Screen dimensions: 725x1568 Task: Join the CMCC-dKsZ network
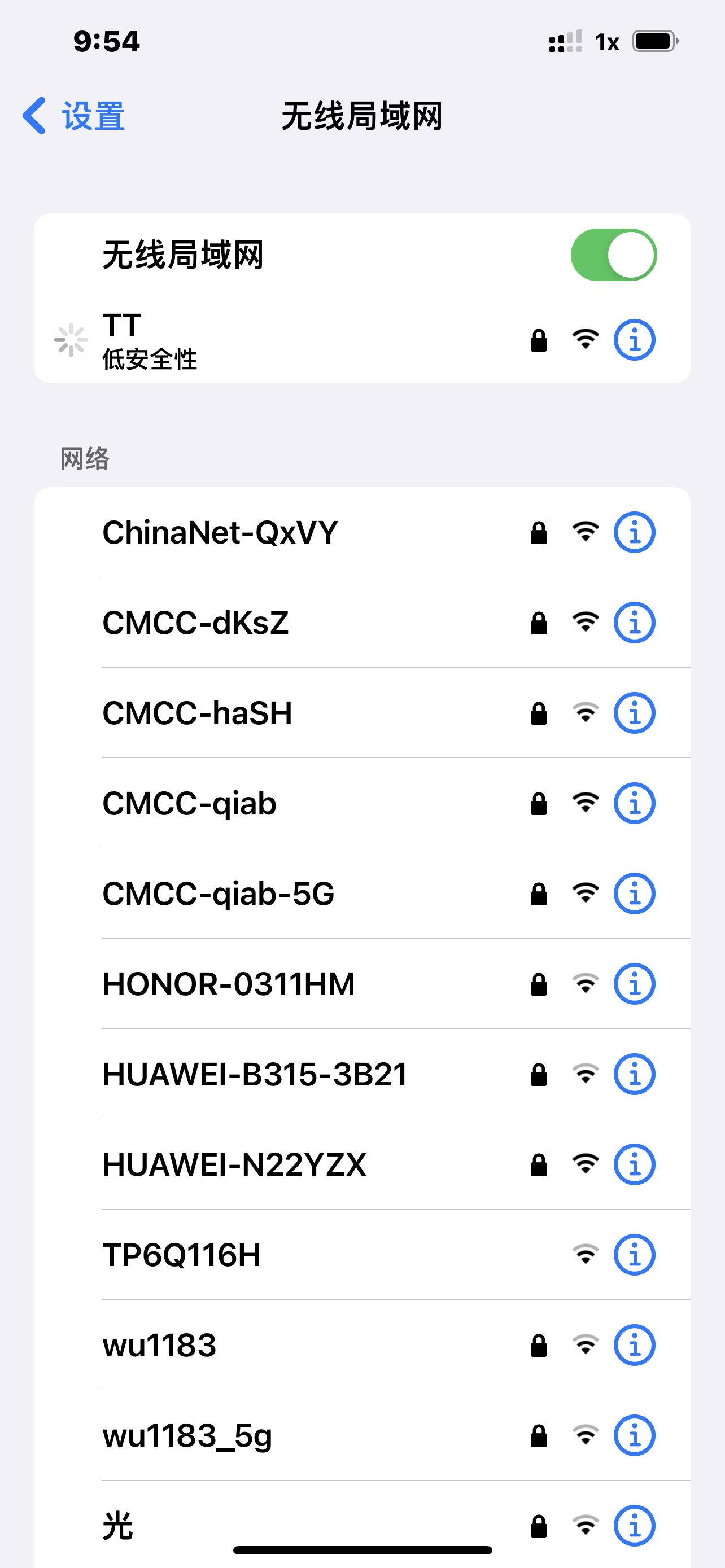[195, 623]
